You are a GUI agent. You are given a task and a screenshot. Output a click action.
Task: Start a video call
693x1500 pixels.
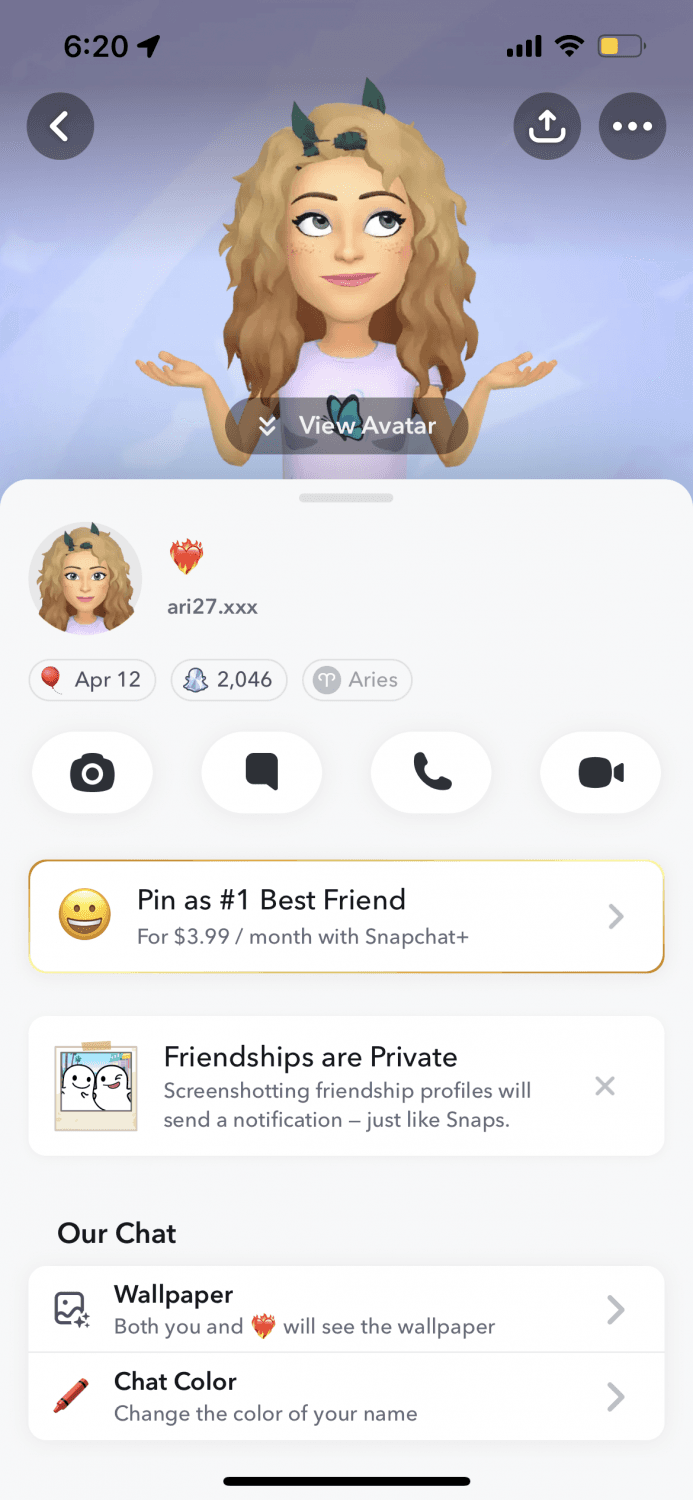(600, 773)
